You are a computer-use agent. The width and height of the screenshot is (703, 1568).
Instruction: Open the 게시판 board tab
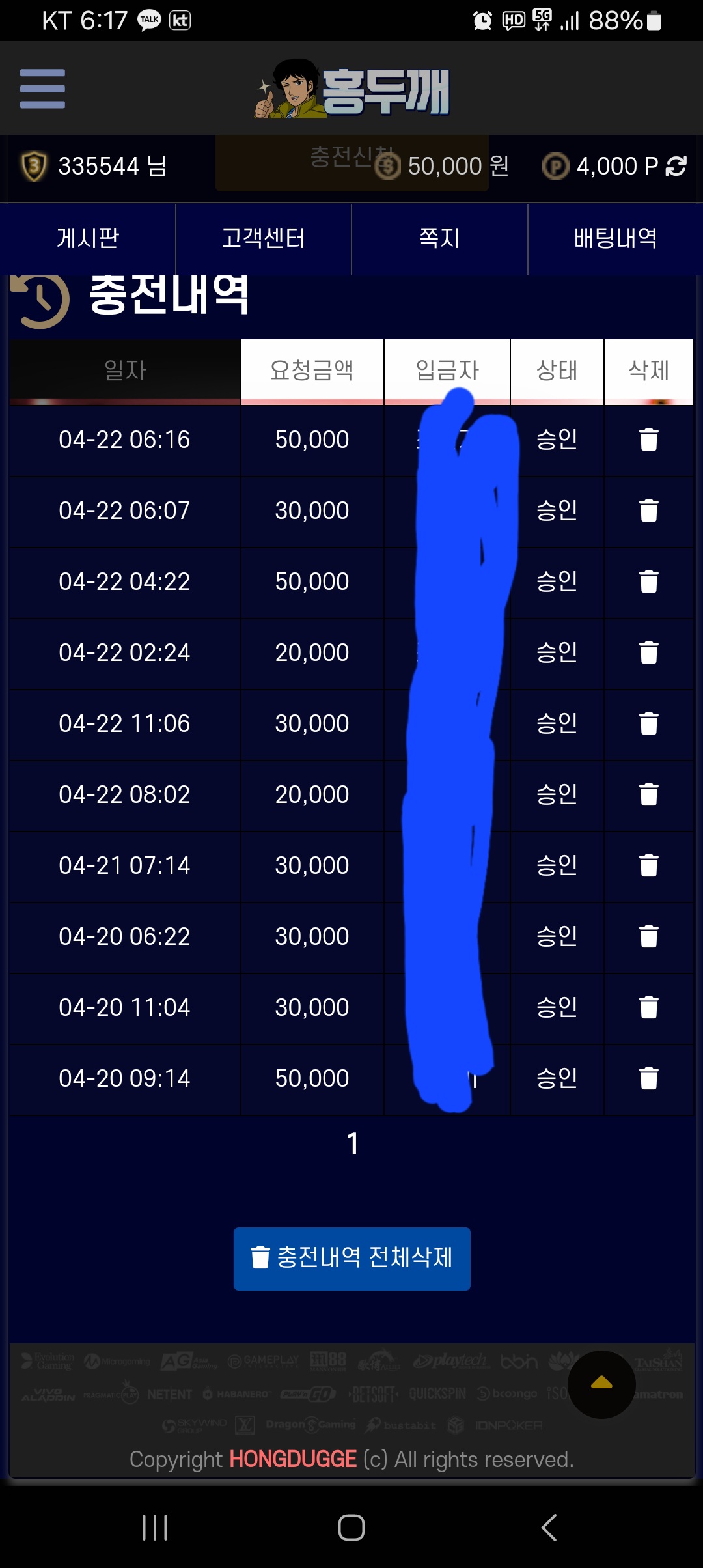[x=88, y=238]
